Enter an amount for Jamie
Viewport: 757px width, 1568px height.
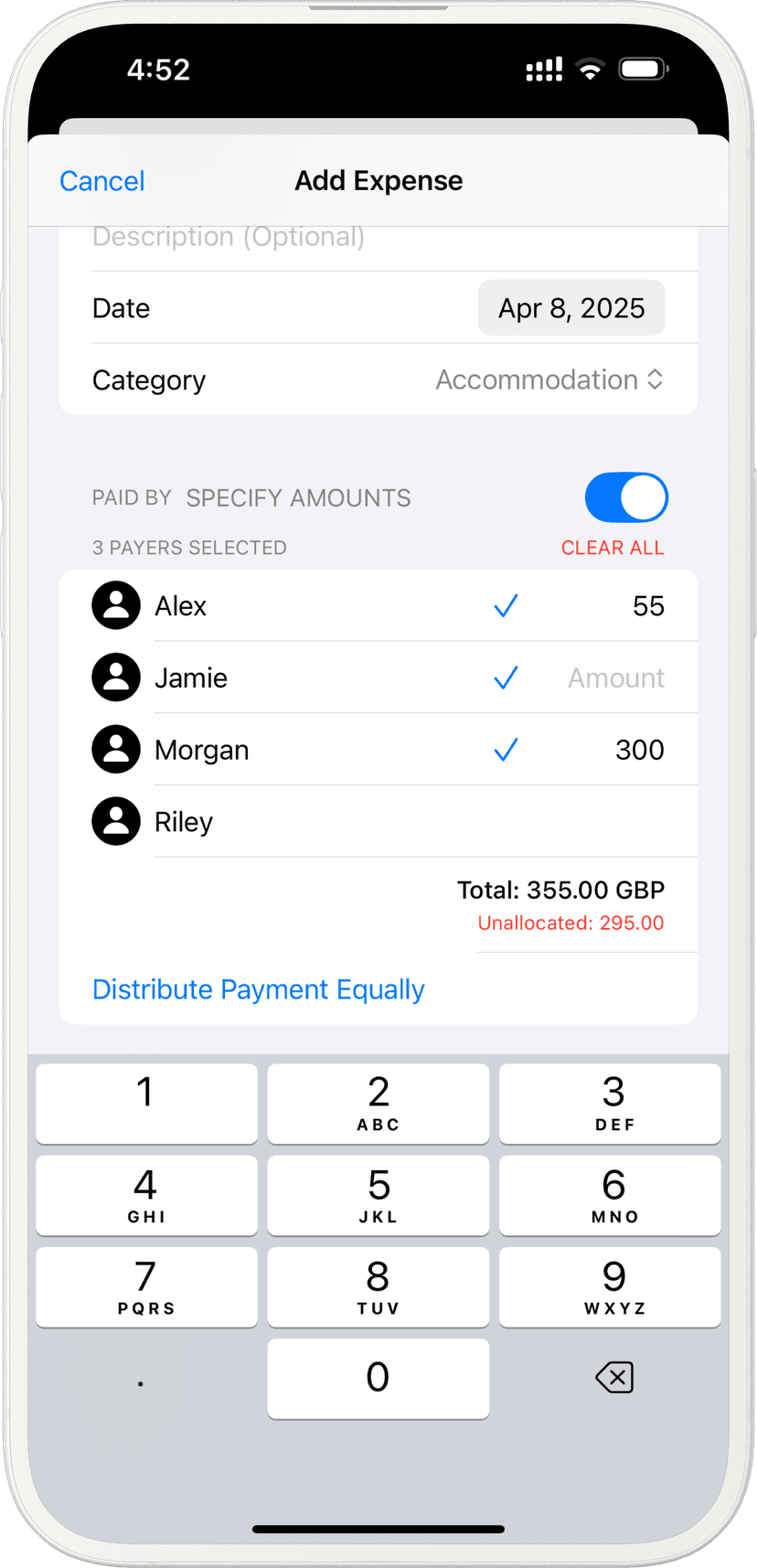point(615,678)
